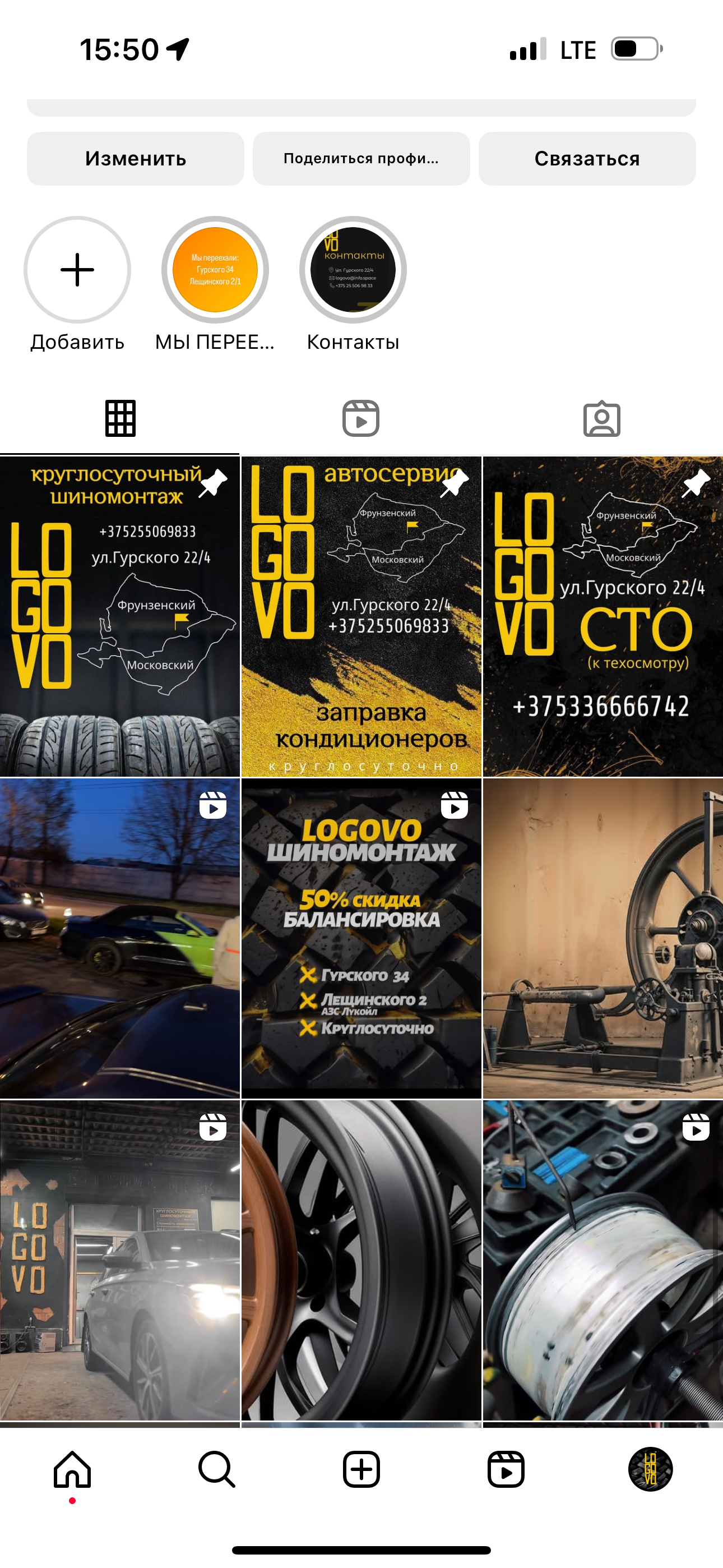This screenshot has width=723, height=1568.
Task: Tap the Поделиться профилем button
Action: [x=361, y=158]
